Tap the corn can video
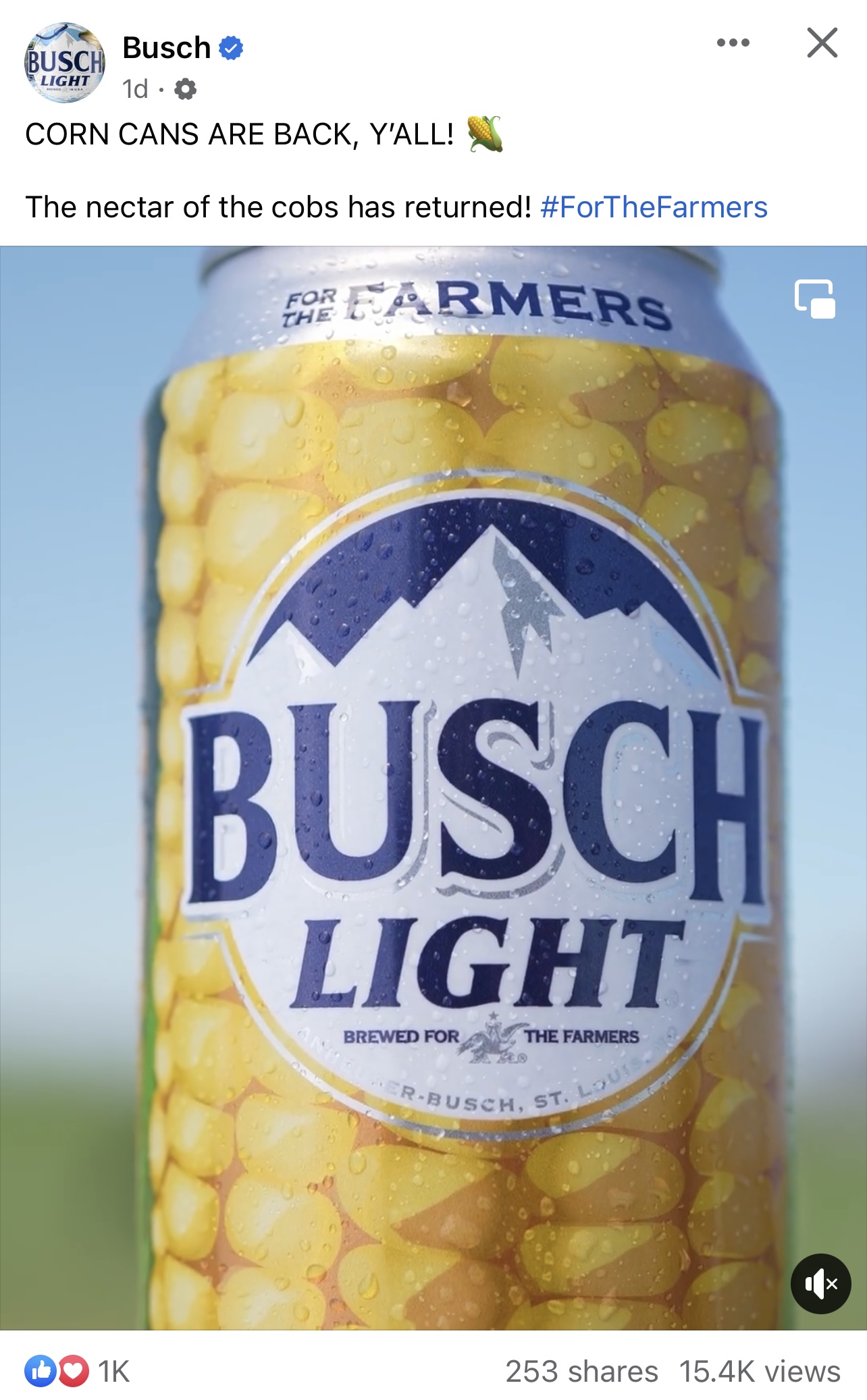The width and height of the screenshot is (867, 1400). coord(432,743)
